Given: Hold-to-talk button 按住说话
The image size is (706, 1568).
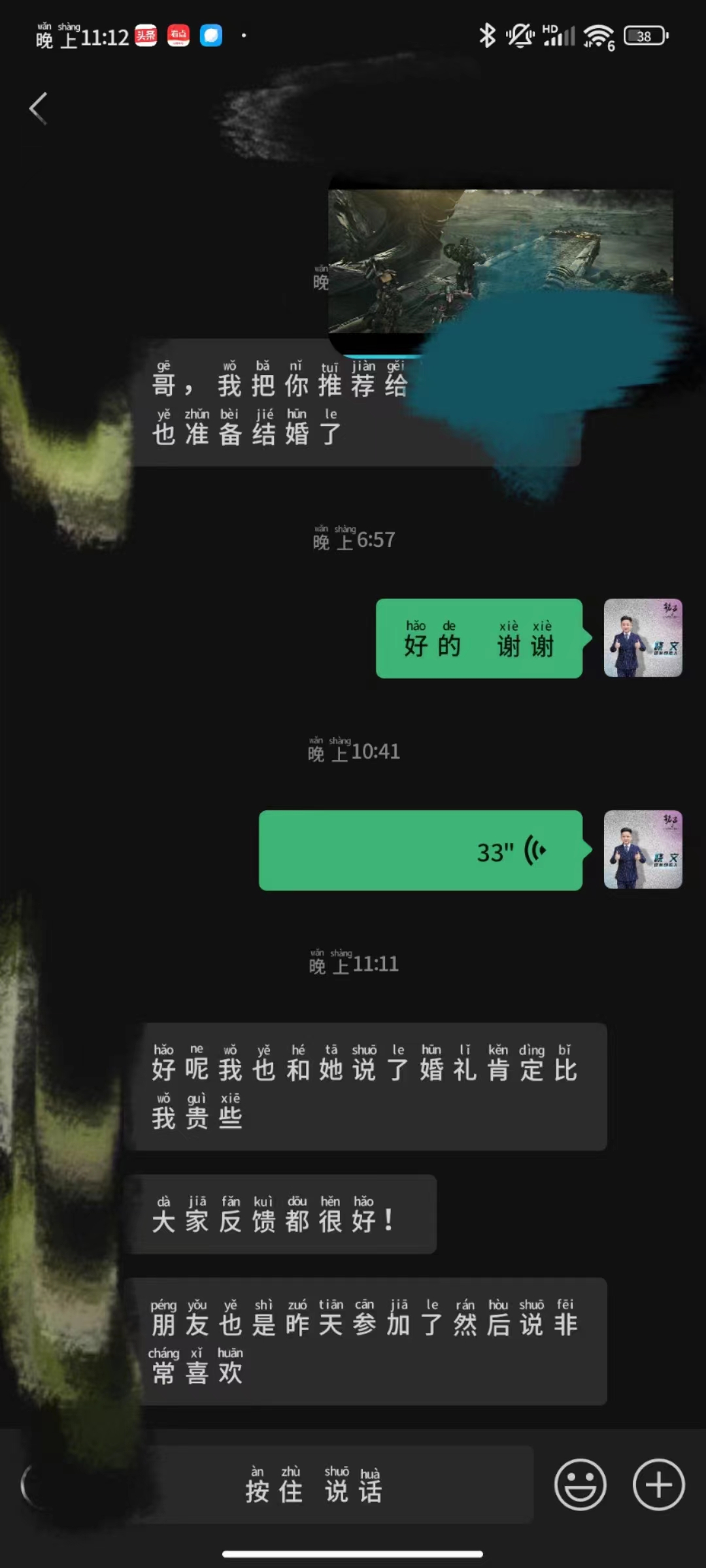Looking at the screenshot, I should 314,1485.
